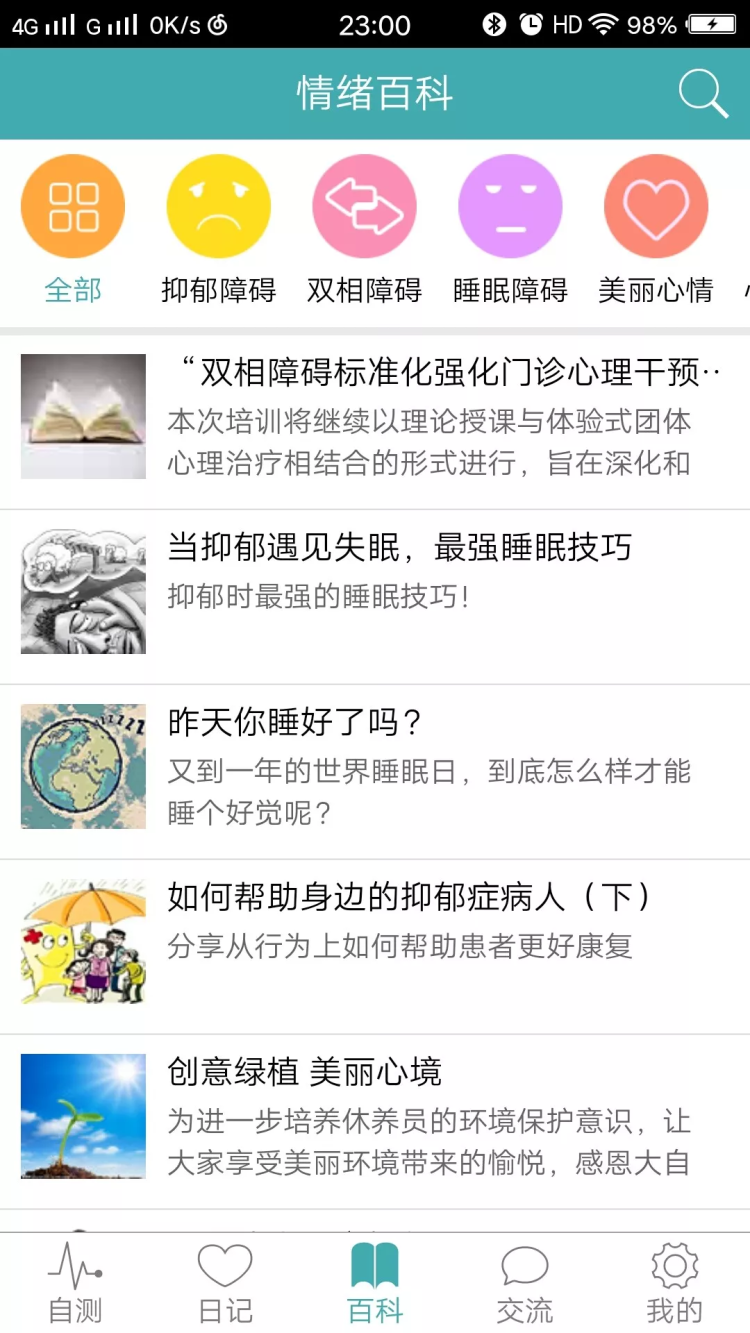Tap the 抑郁障碍 sad face icon
The height and width of the screenshot is (1333, 750).
pos(218,204)
